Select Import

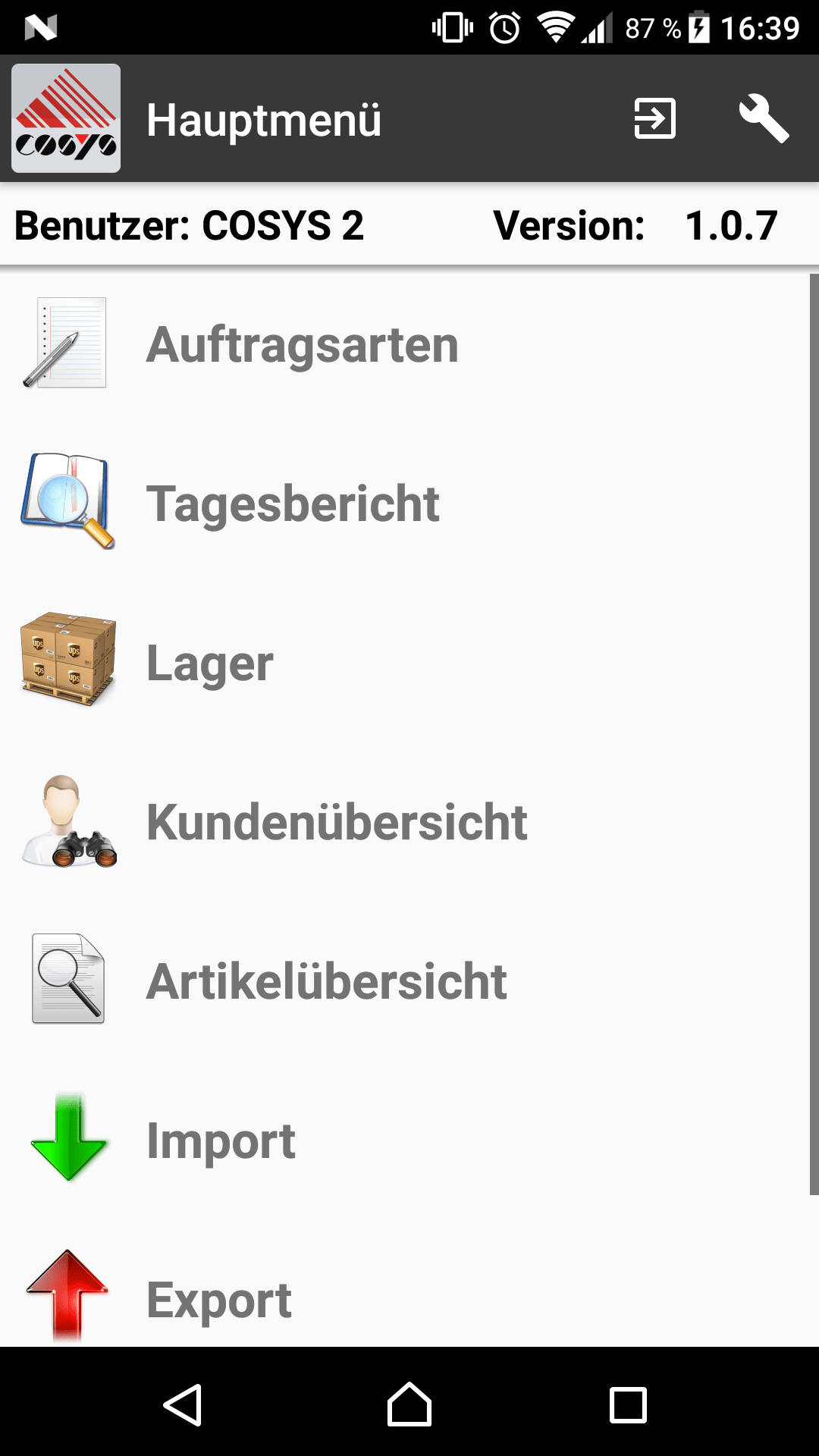[x=221, y=1141]
